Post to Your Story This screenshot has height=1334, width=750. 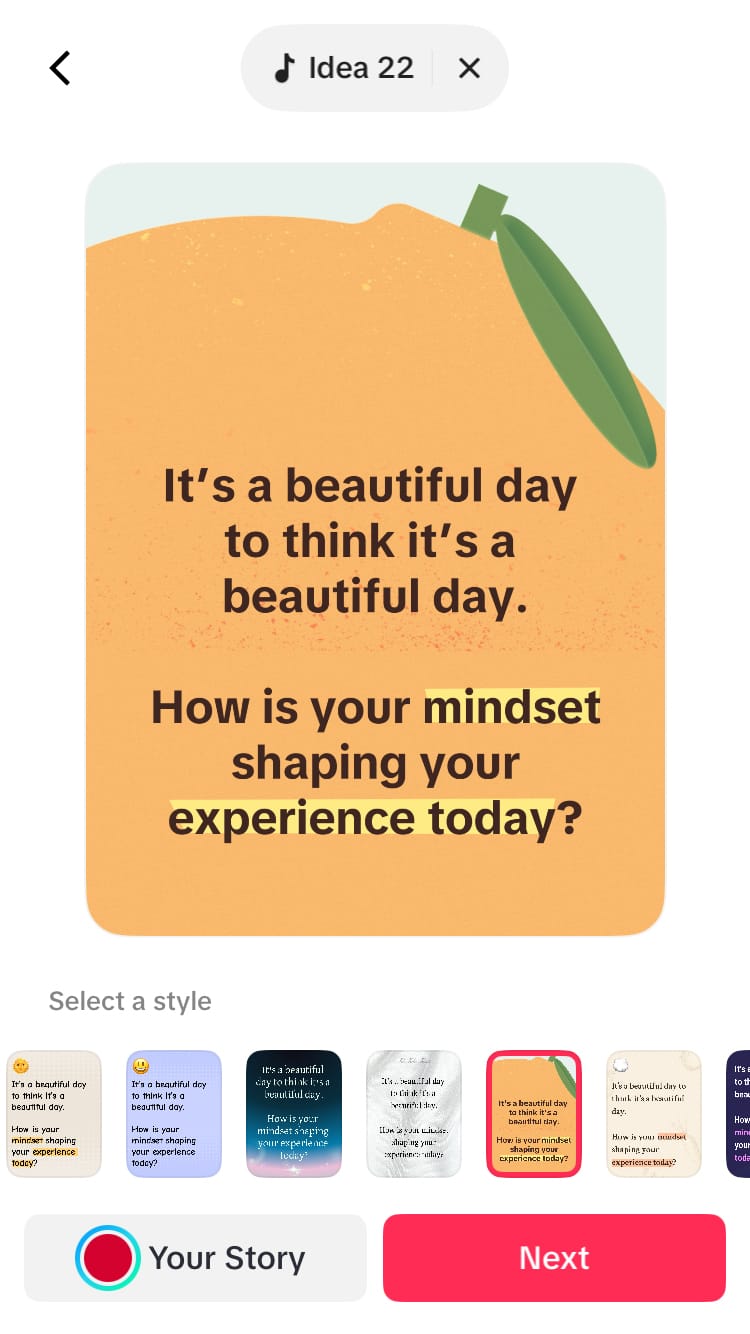195,1258
